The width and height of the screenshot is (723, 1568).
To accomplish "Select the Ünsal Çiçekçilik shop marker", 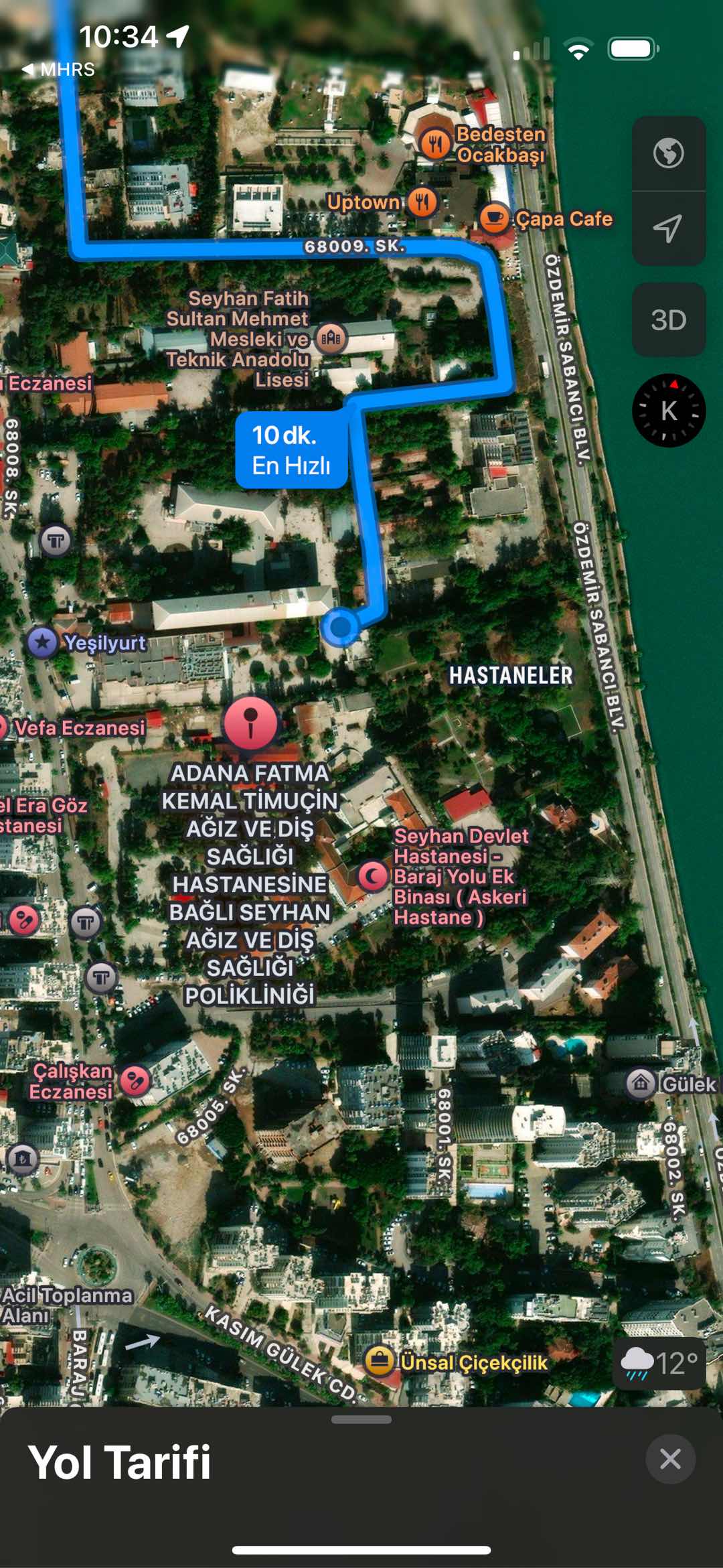I will click(x=379, y=1360).
